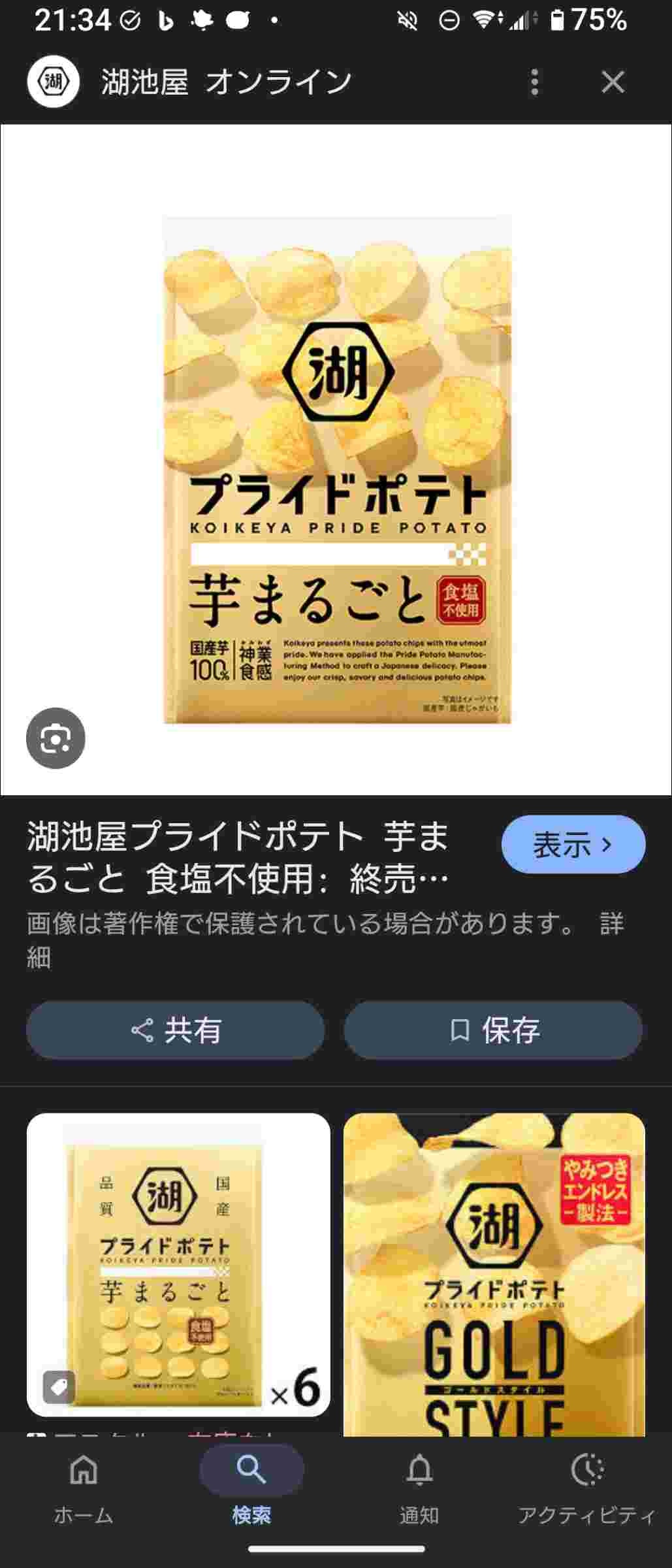This screenshot has height=1568, width=672.
Task: Save this image with 保存
Action: pyautogui.click(x=493, y=1030)
